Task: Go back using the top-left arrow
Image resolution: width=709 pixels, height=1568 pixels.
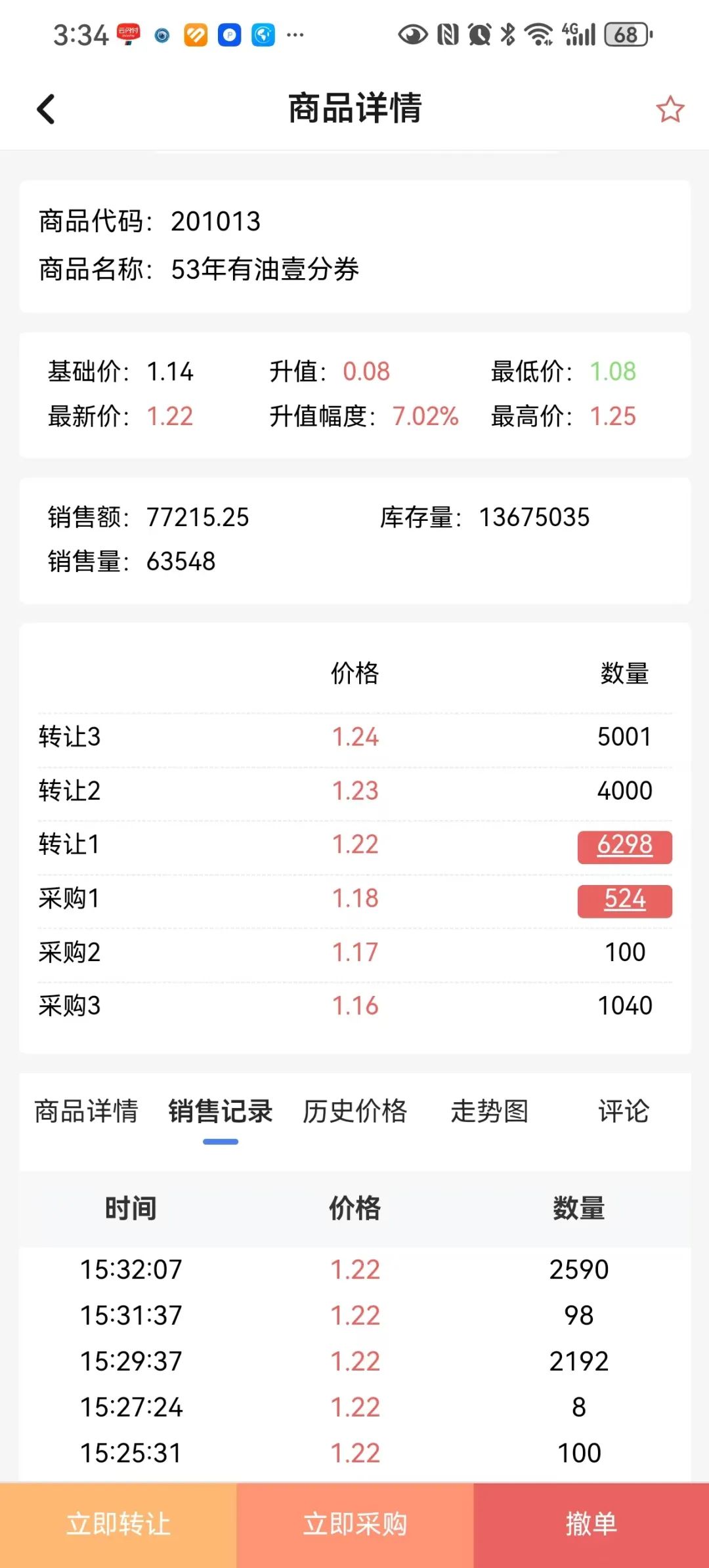Action: (46, 109)
